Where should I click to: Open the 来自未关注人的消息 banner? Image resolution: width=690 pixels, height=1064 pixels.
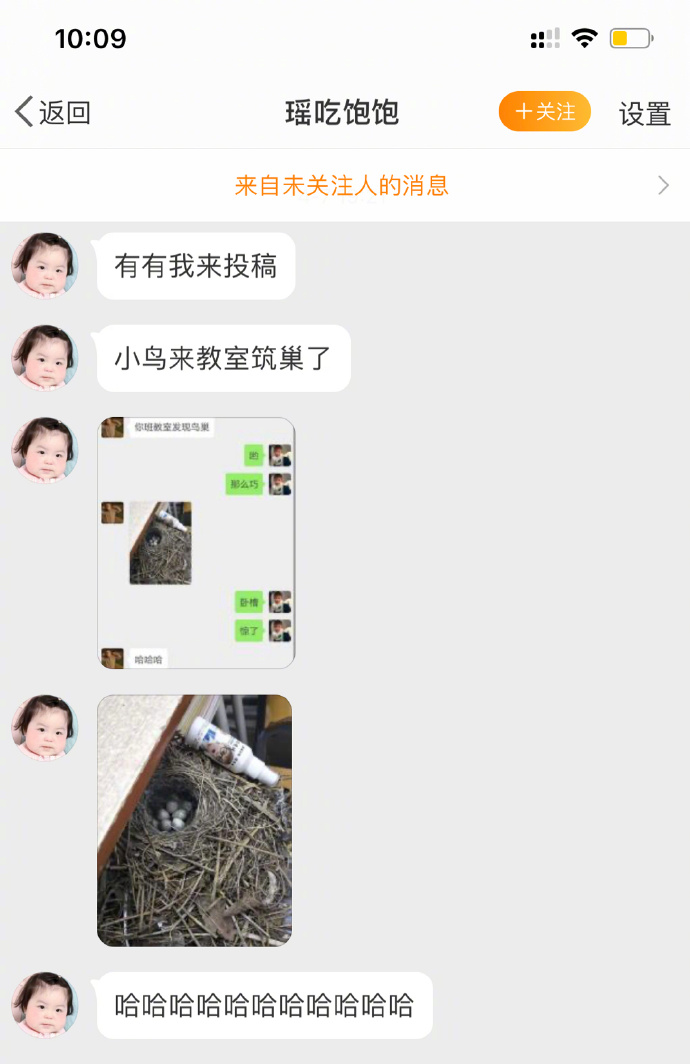(344, 185)
